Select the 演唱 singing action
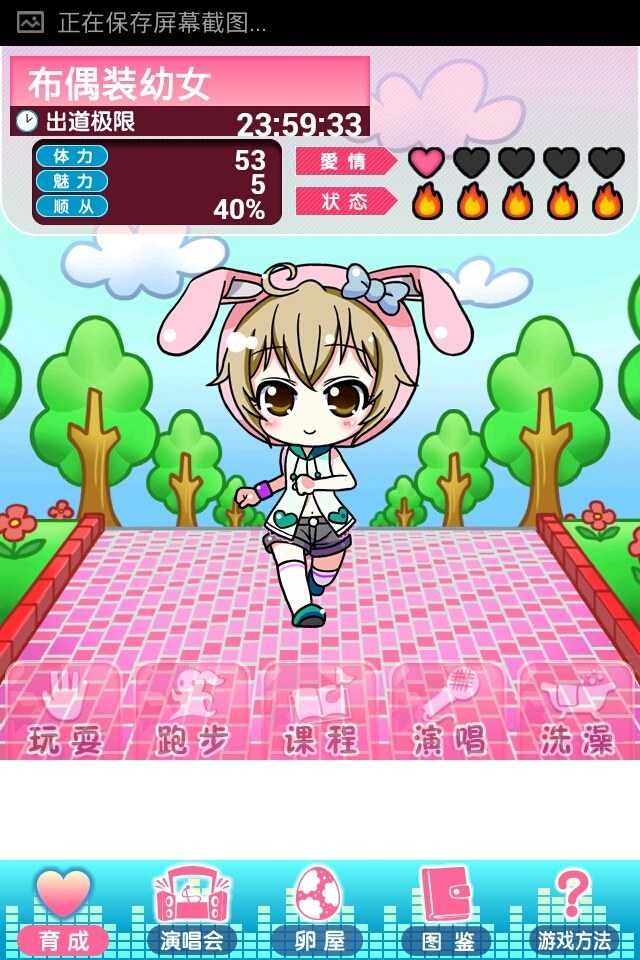 tap(449, 711)
